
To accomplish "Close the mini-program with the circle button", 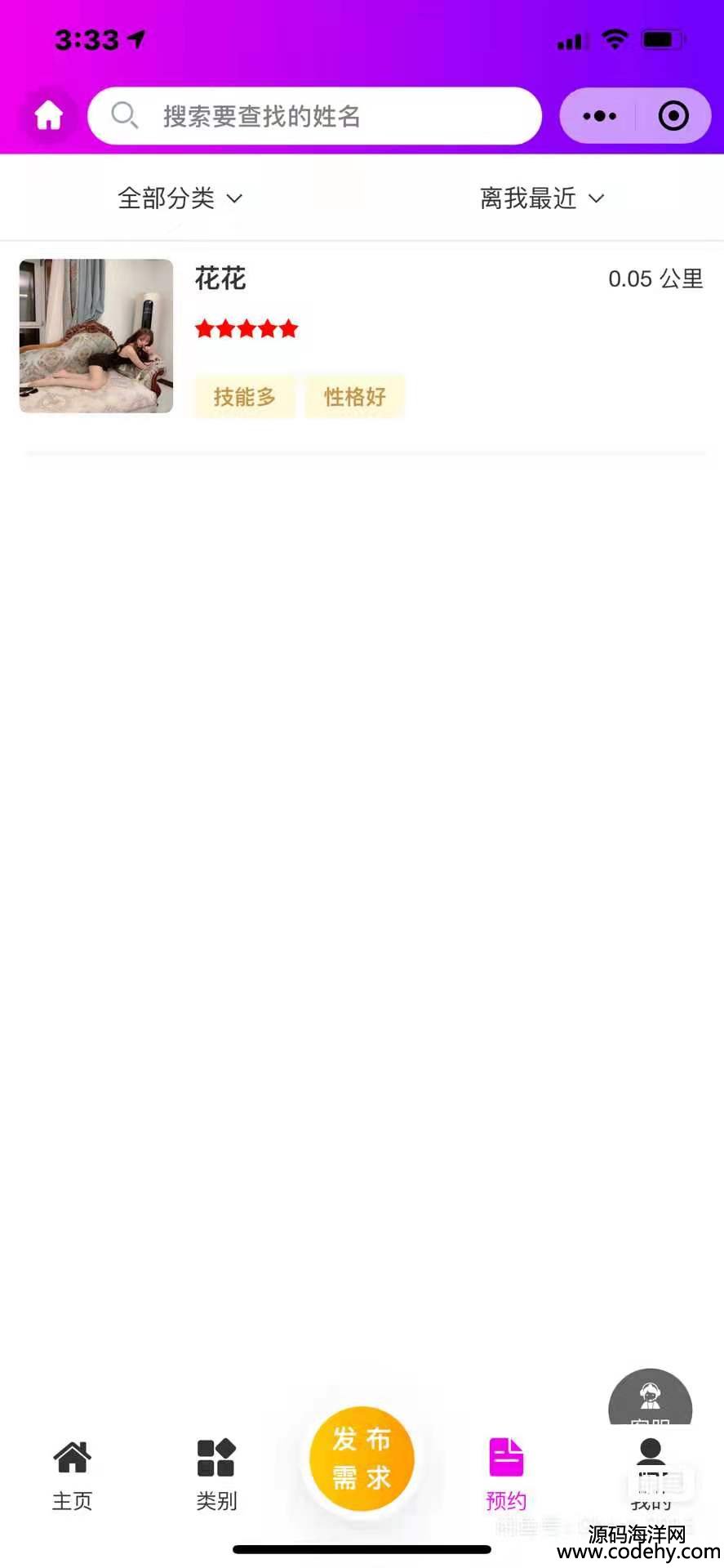I will tap(673, 116).
